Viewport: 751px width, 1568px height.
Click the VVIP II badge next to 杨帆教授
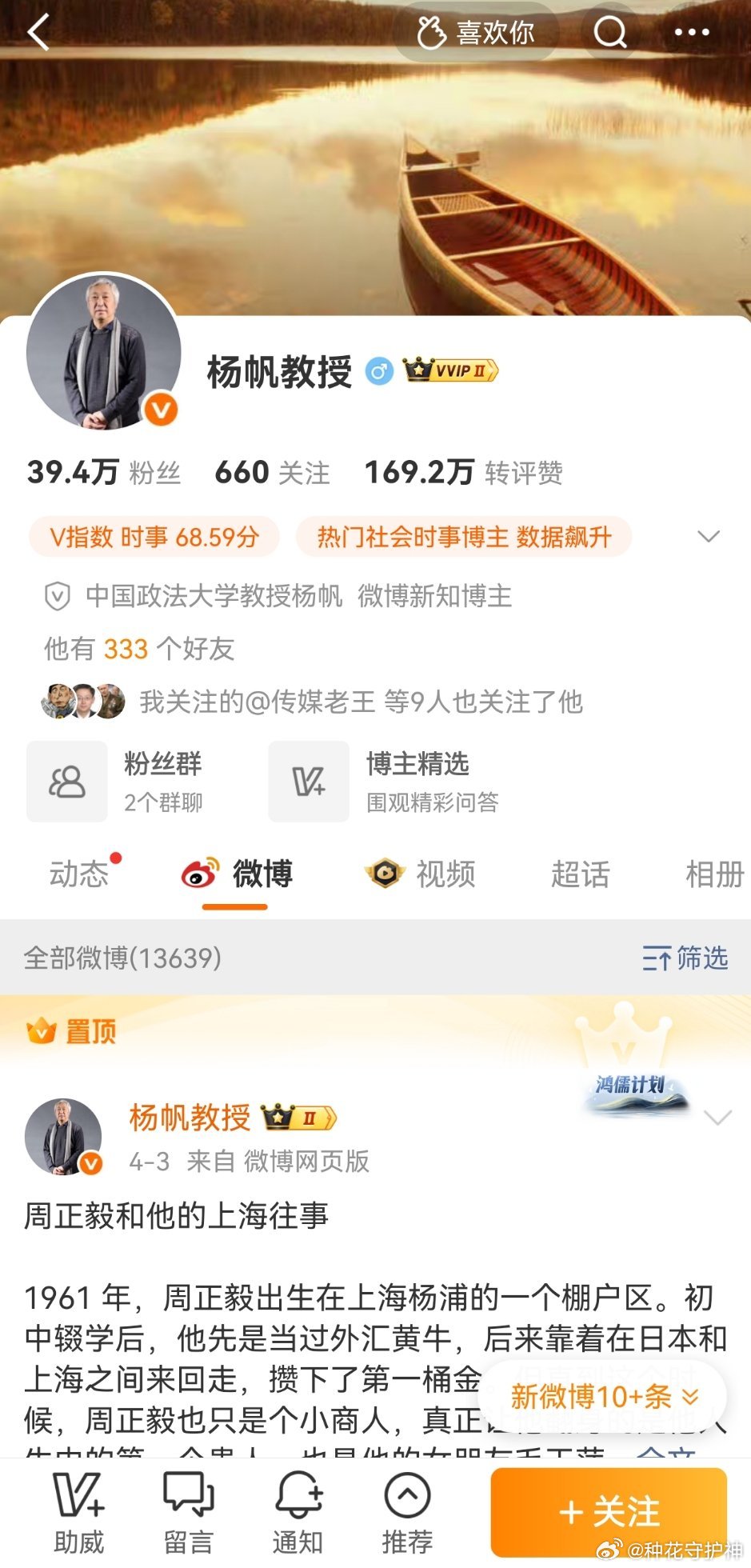click(452, 370)
